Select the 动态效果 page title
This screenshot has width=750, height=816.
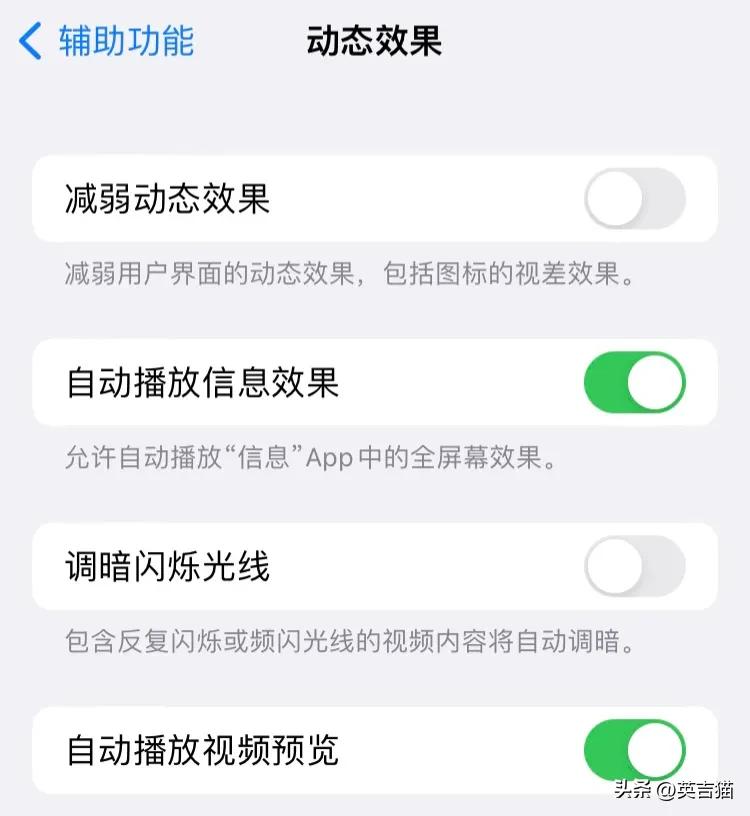(375, 42)
